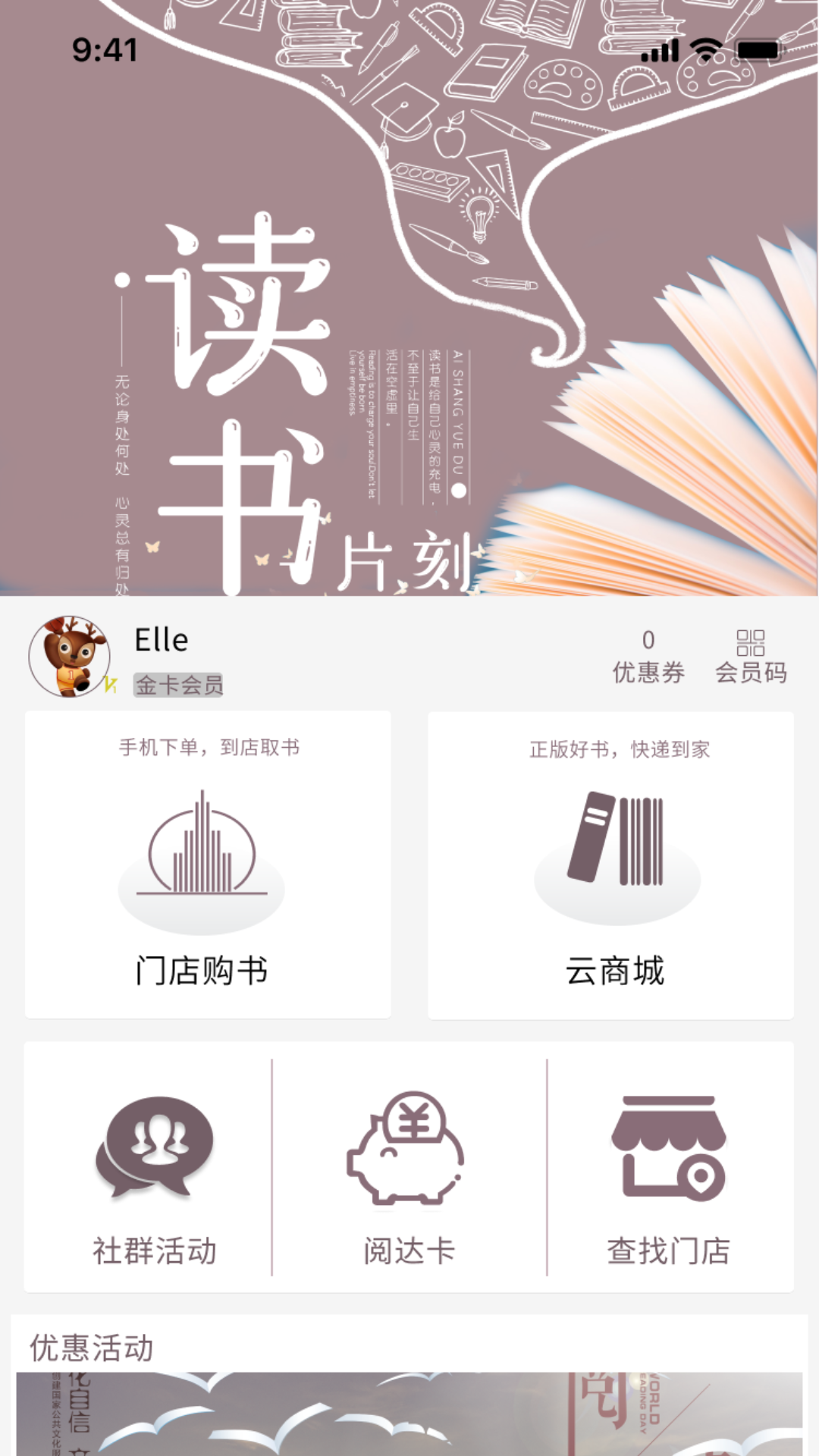The image size is (819, 1456).
Task: Enter the 云商城 online mall
Action: 611,864
